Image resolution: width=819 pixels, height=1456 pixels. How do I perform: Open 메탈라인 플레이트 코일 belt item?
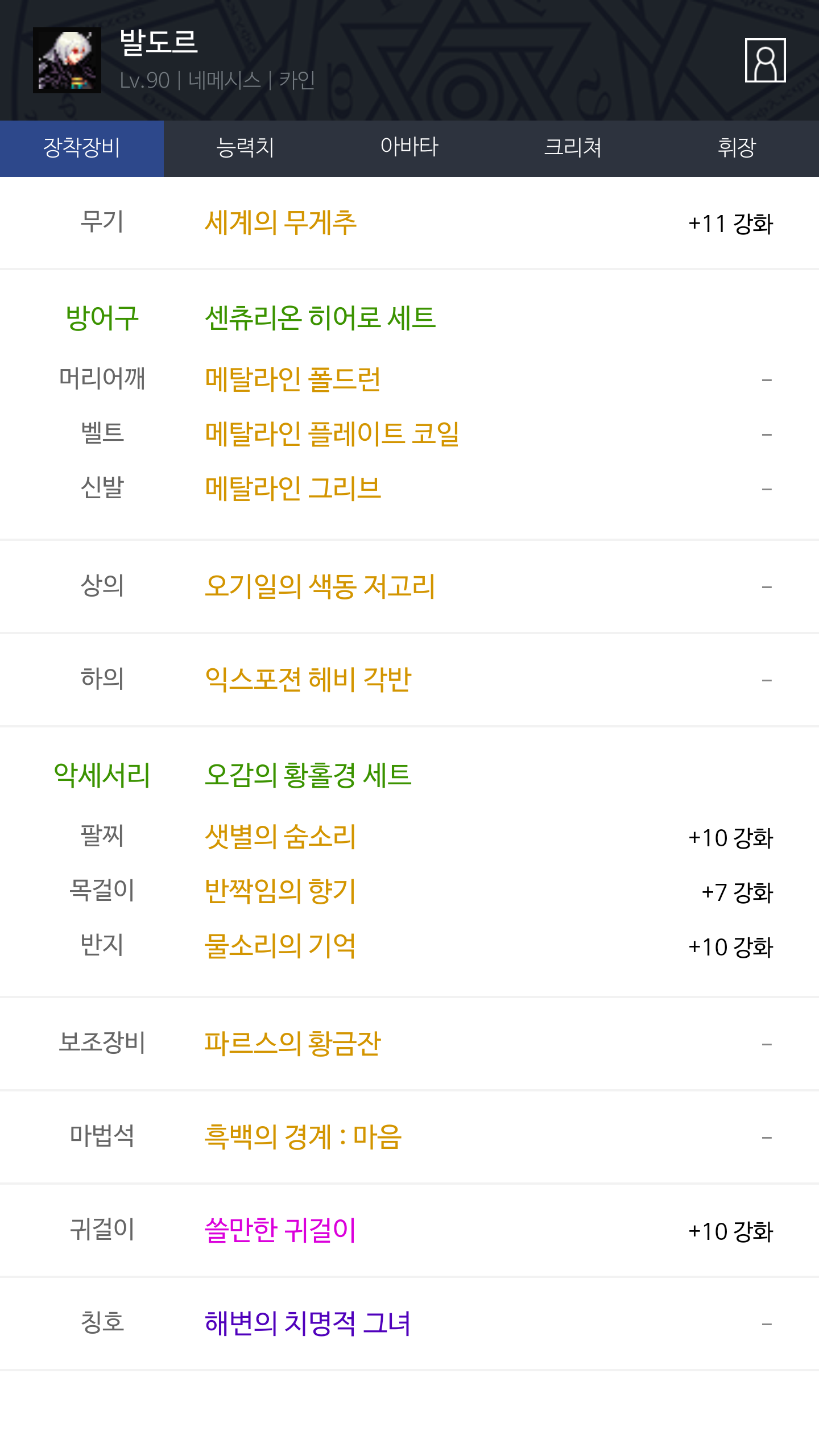332,433
